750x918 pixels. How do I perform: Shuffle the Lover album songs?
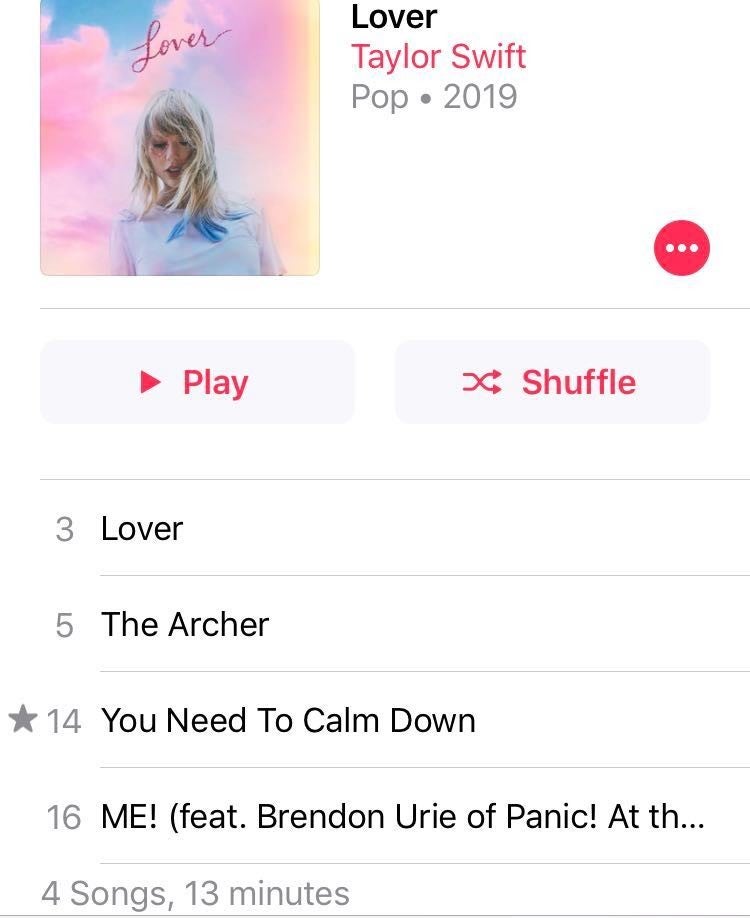pos(552,382)
